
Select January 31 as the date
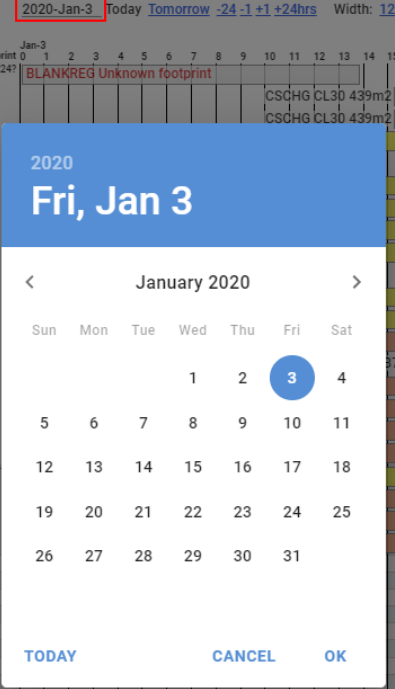[292, 556]
